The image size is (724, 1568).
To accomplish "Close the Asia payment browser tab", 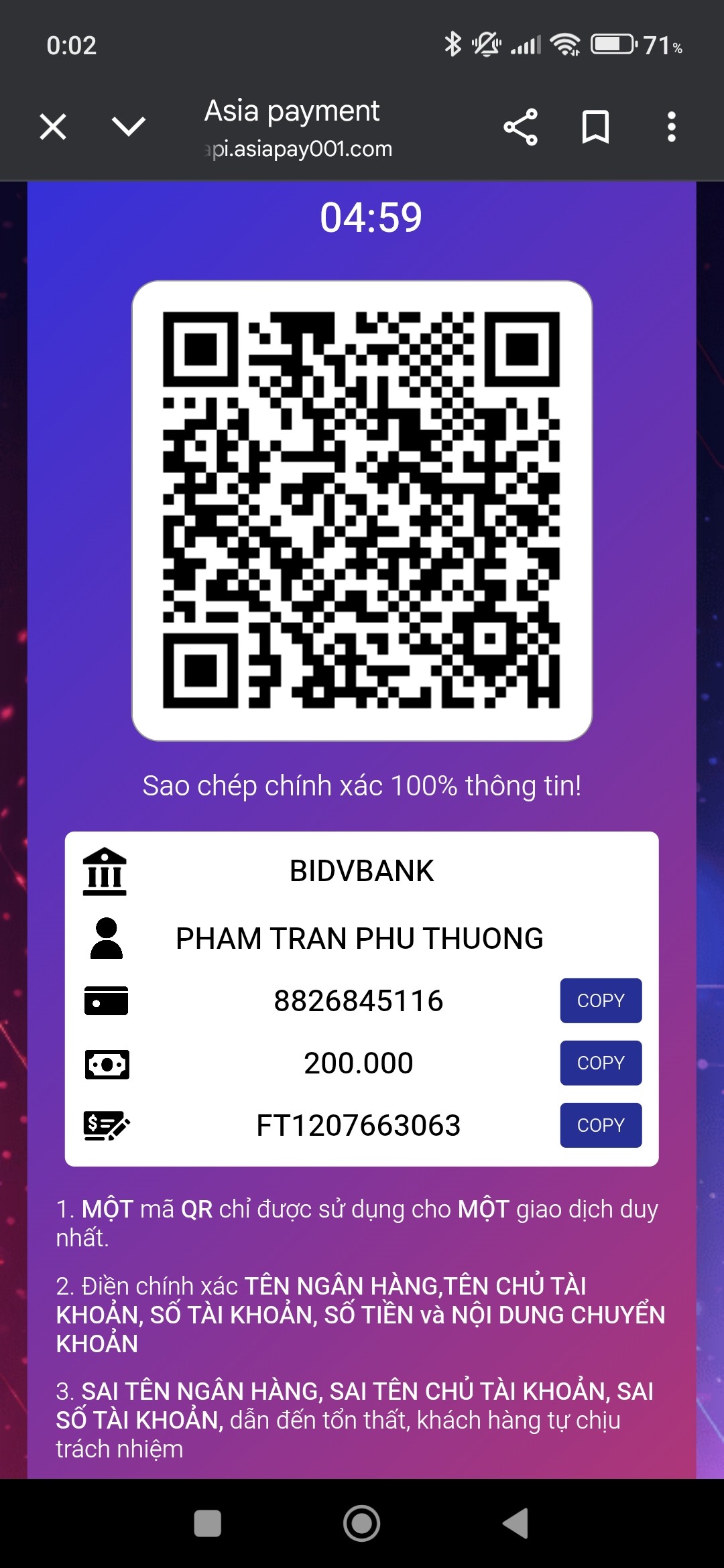I will click(x=53, y=127).
